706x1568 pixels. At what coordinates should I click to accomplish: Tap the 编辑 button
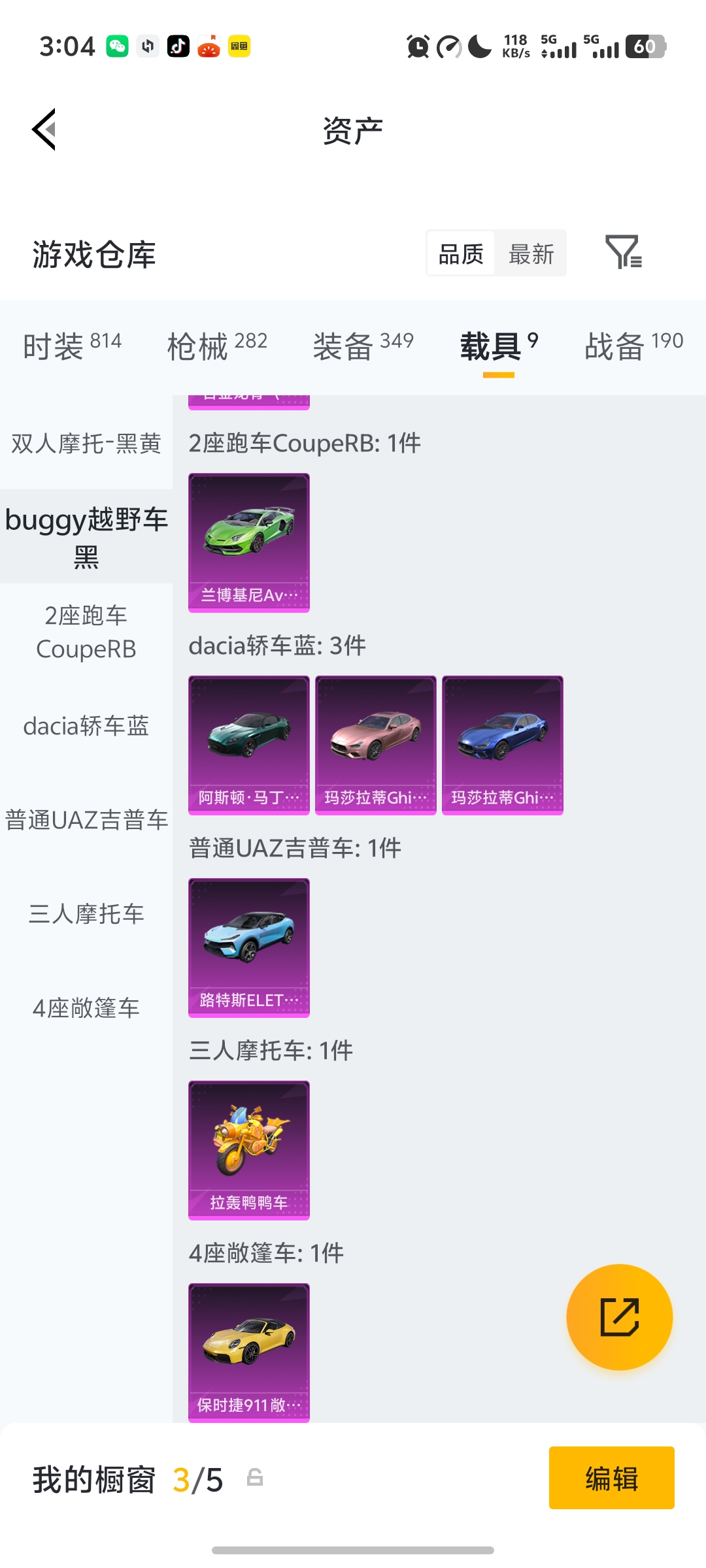pos(612,1477)
